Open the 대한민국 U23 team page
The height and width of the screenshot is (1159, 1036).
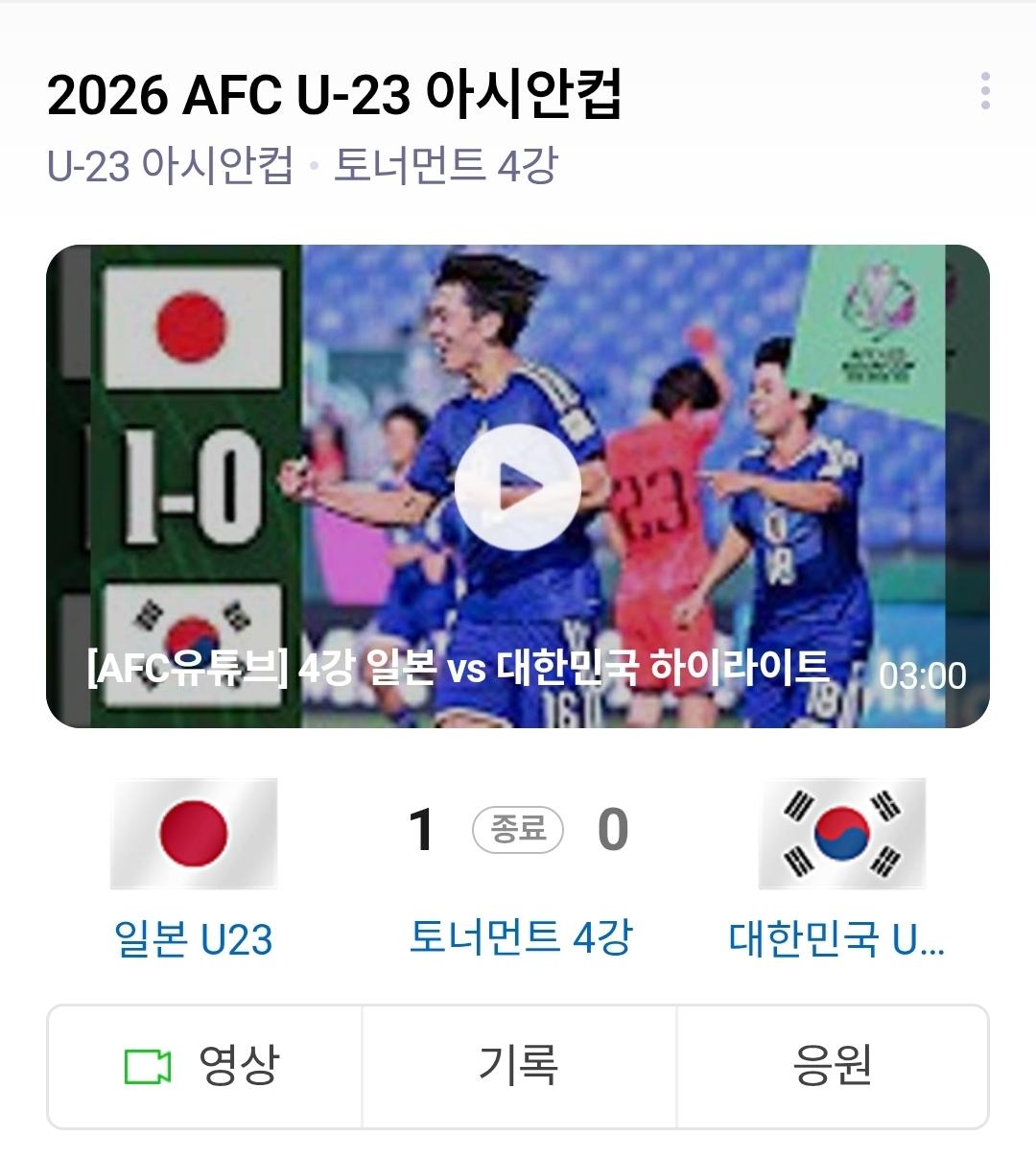[x=836, y=938]
